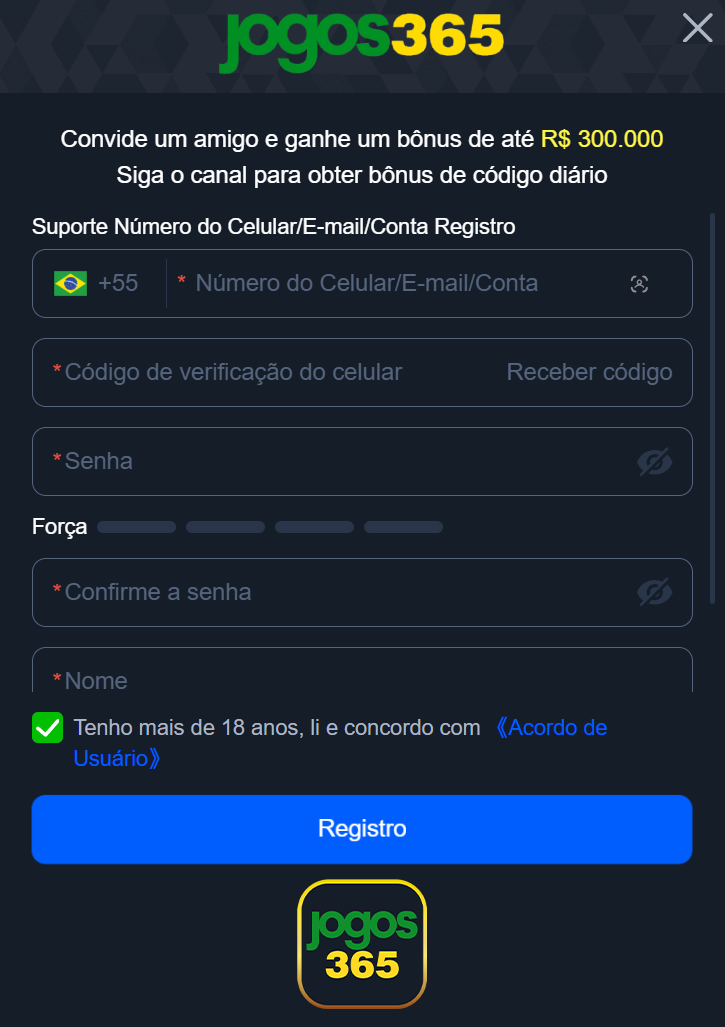
Task: Click the jogos365 app icon at the bottom
Action: (362, 943)
